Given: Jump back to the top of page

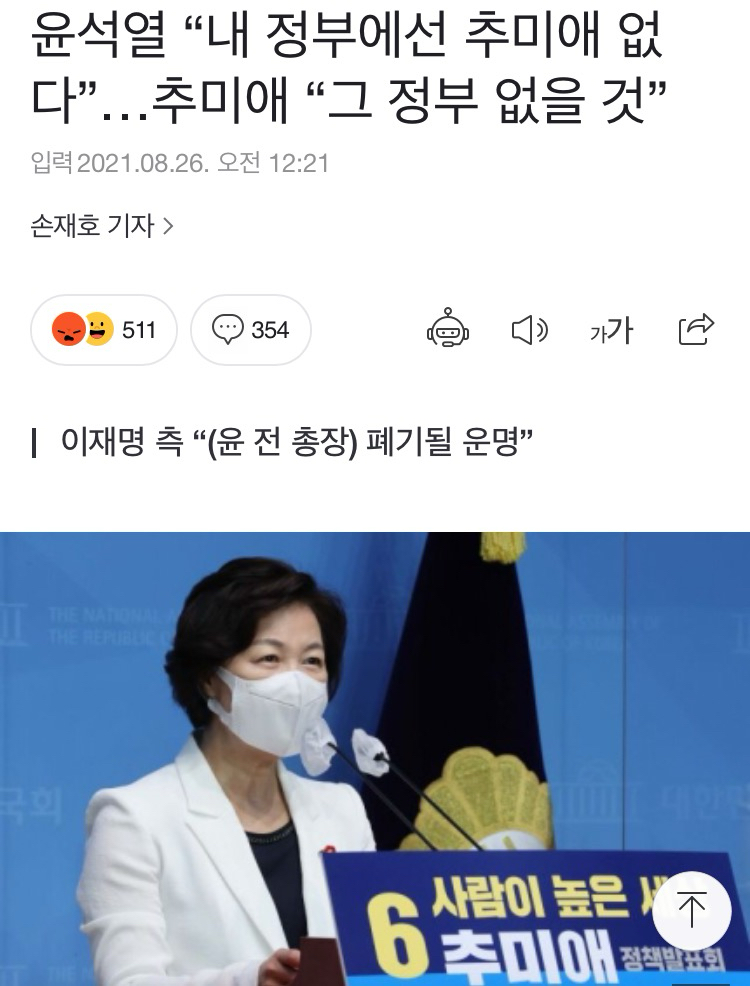Looking at the screenshot, I should (692, 911).
